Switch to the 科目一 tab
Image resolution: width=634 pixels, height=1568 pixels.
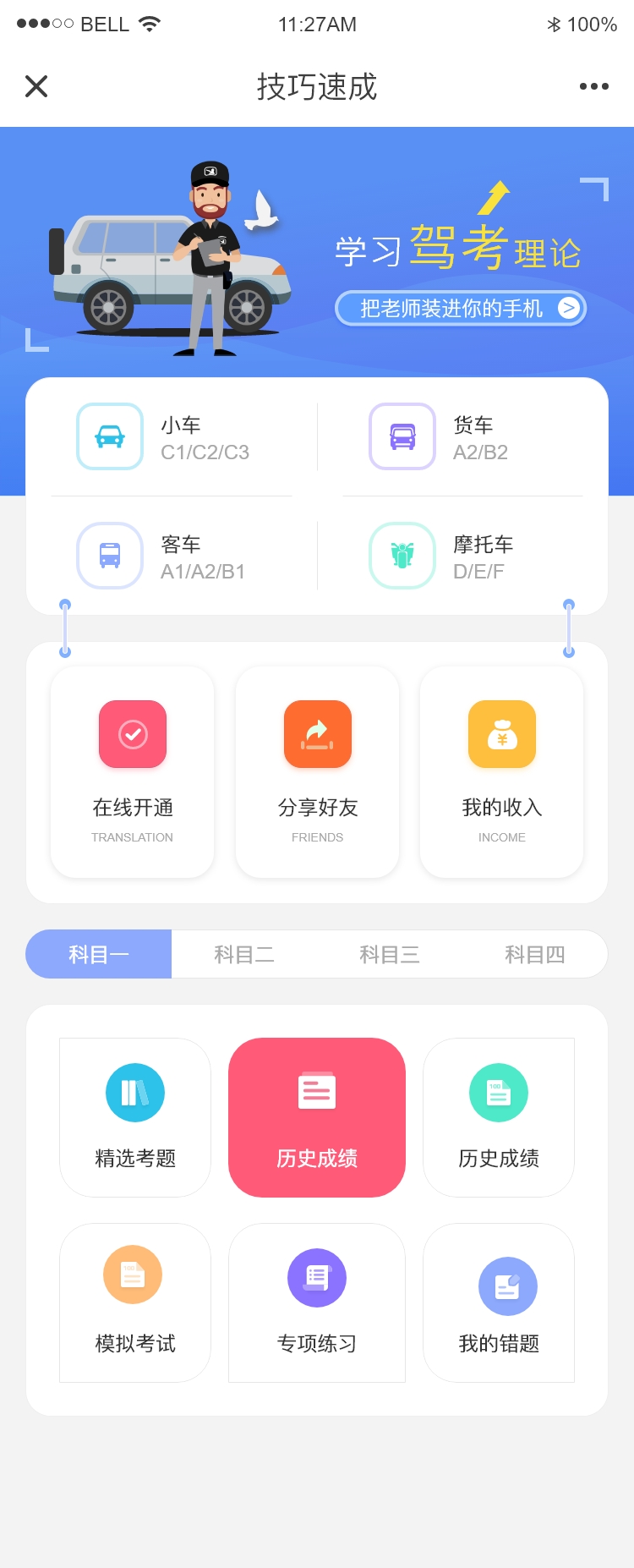pos(99,954)
